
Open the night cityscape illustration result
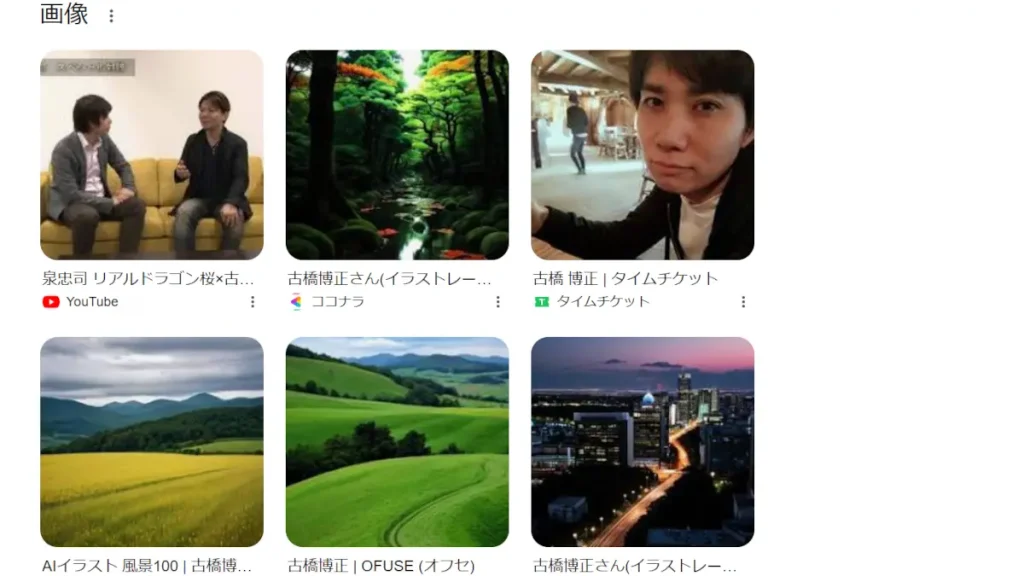tap(642, 442)
